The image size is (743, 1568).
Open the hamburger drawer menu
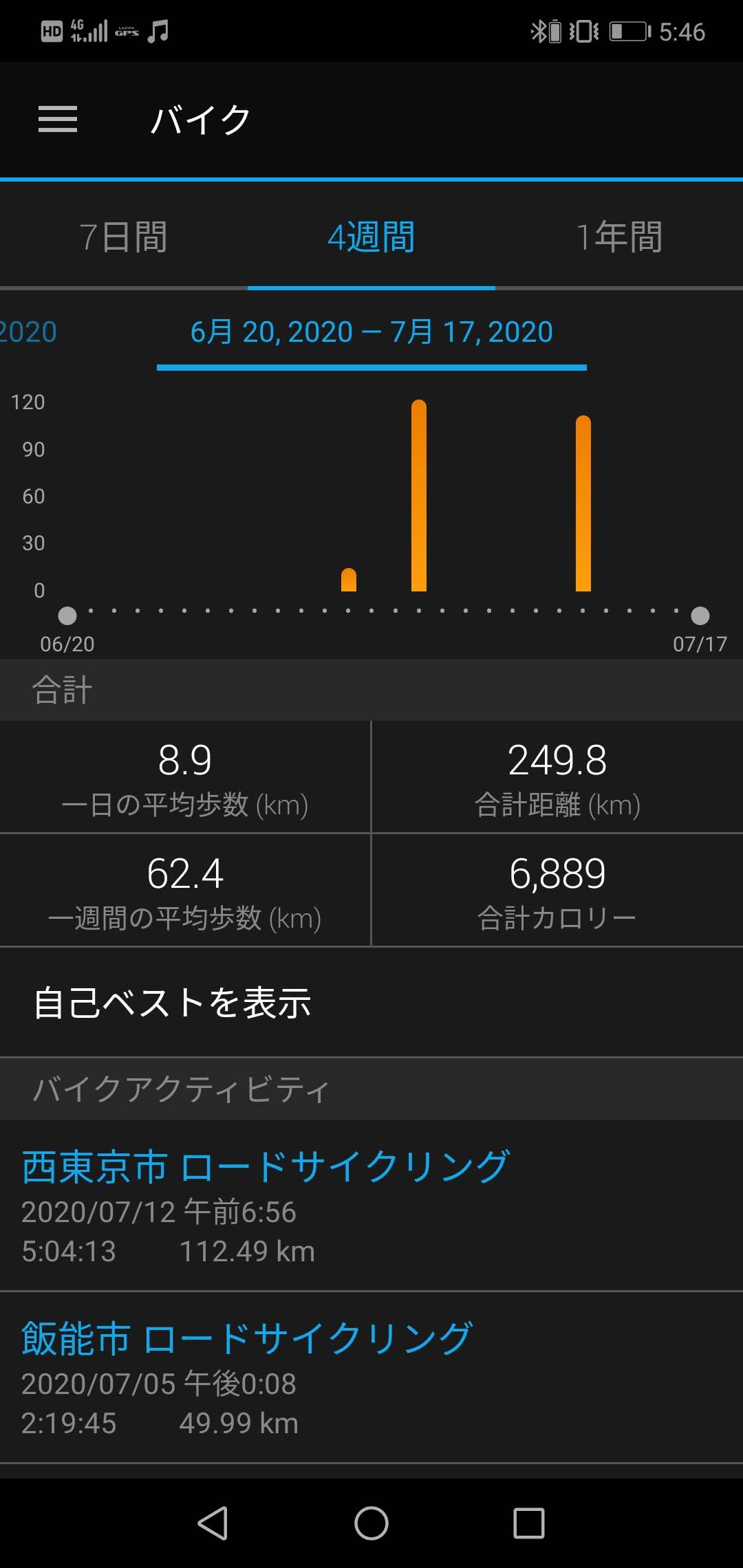[58, 120]
